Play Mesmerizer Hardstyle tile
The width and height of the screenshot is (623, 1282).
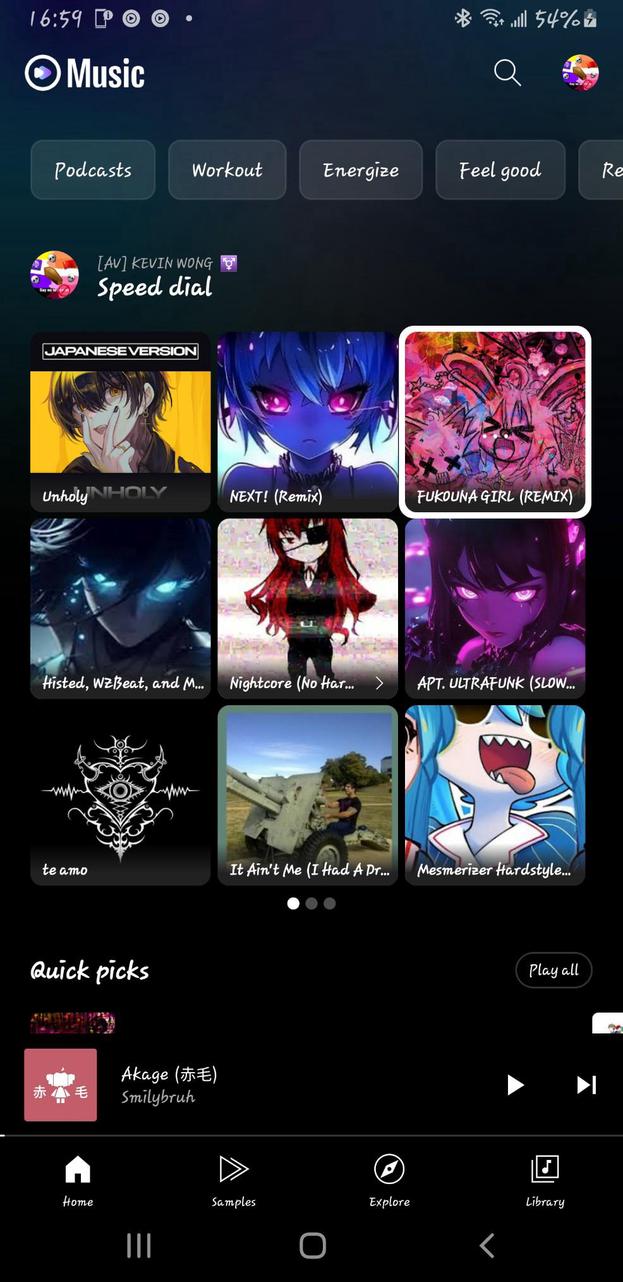tap(495, 795)
